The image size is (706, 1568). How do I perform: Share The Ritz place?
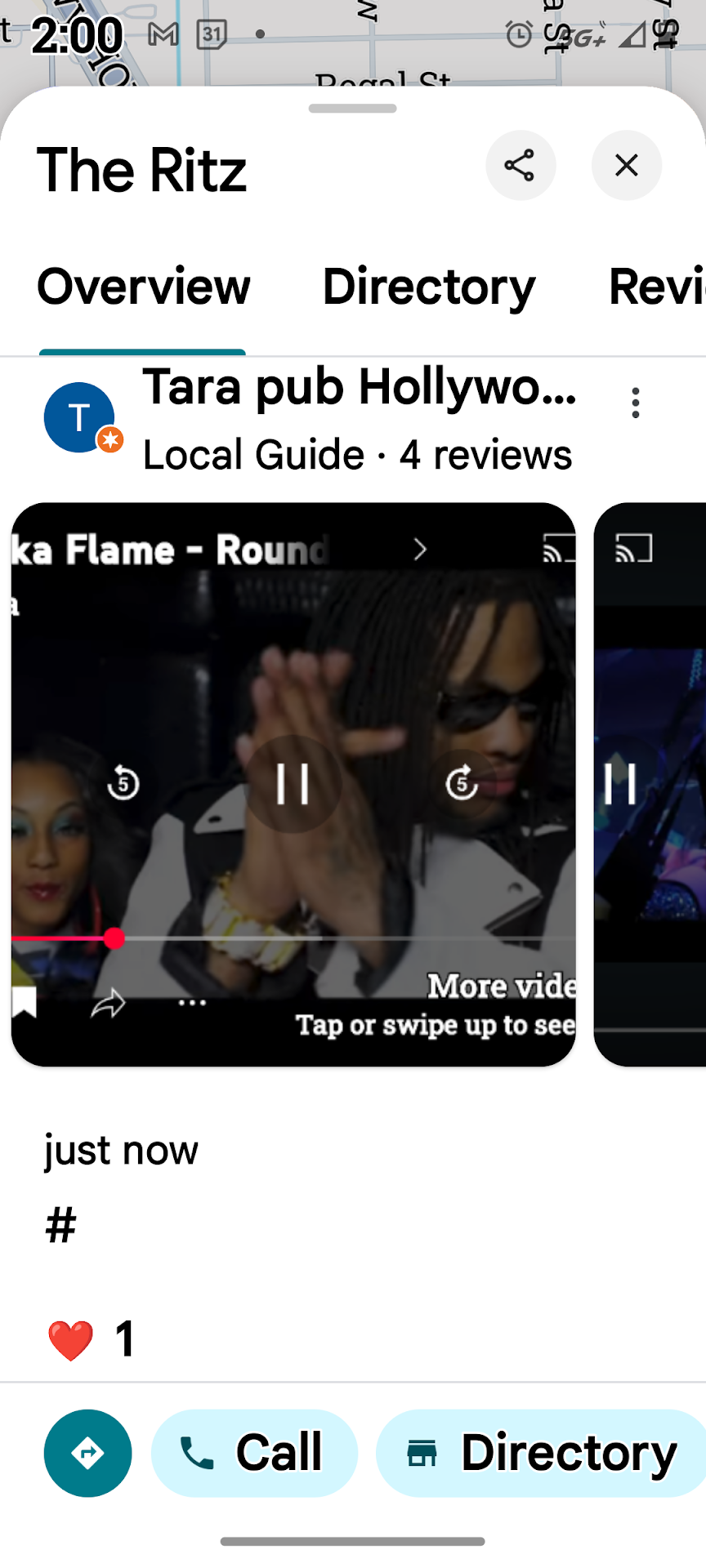pyautogui.click(x=521, y=166)
